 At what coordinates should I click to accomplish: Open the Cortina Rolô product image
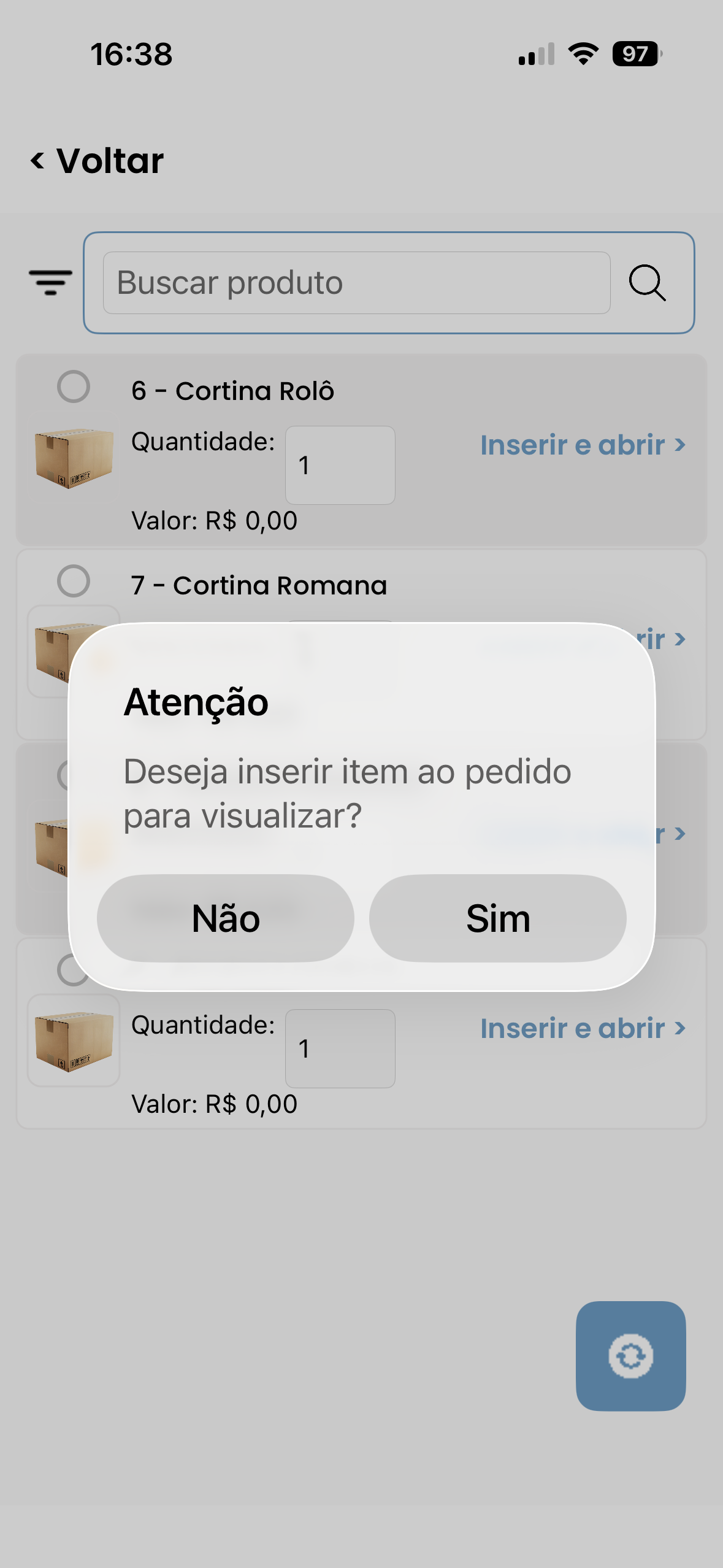coord(74,457)
